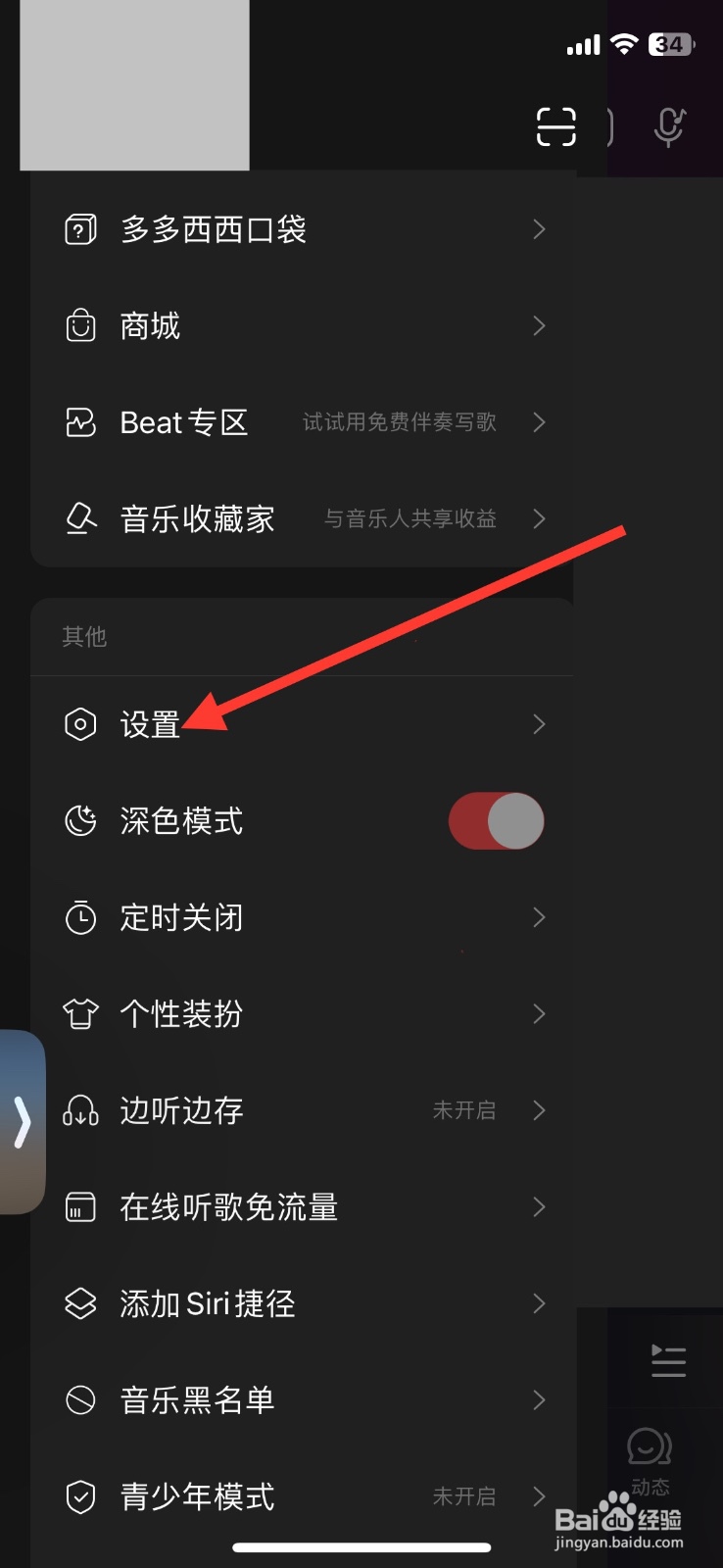
Task: Tap the Beat专区 waveform icon
Action: tap(81, 422)
